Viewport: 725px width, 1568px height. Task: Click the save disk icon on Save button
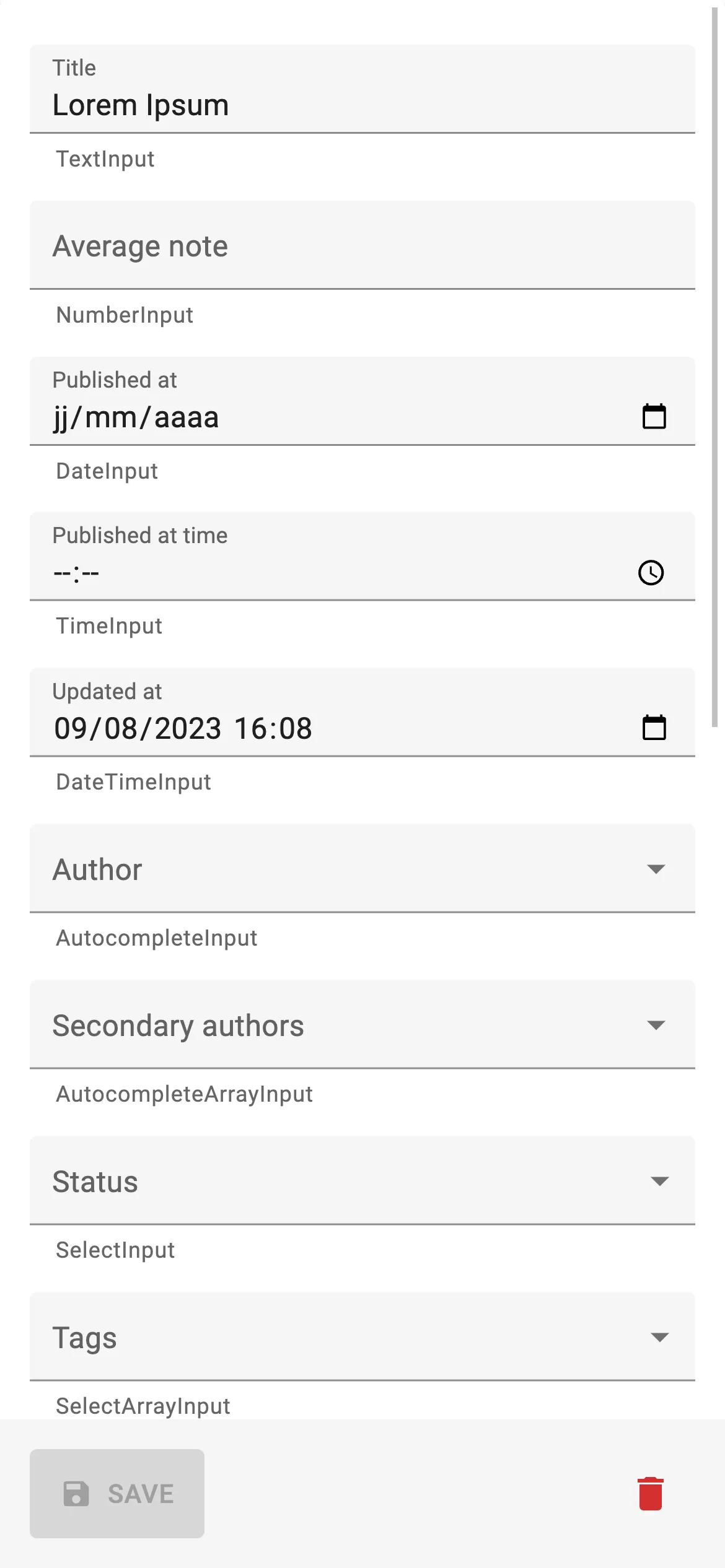tap(76, 1493)
